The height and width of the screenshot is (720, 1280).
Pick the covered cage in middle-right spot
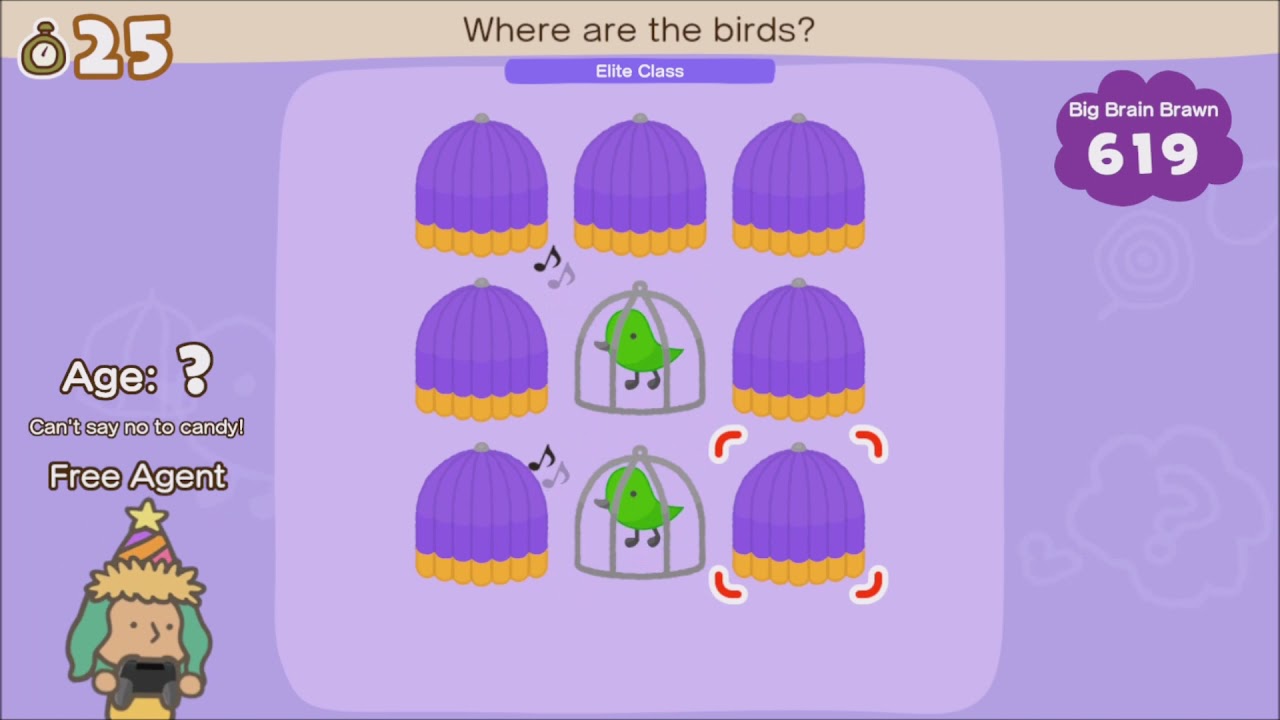click(798, 350)
